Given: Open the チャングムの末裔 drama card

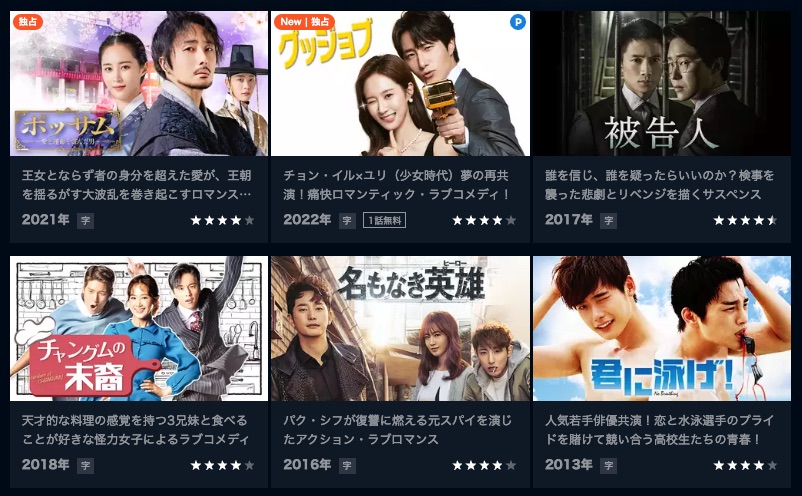Looking at the screenshot, I should [139, 328].
